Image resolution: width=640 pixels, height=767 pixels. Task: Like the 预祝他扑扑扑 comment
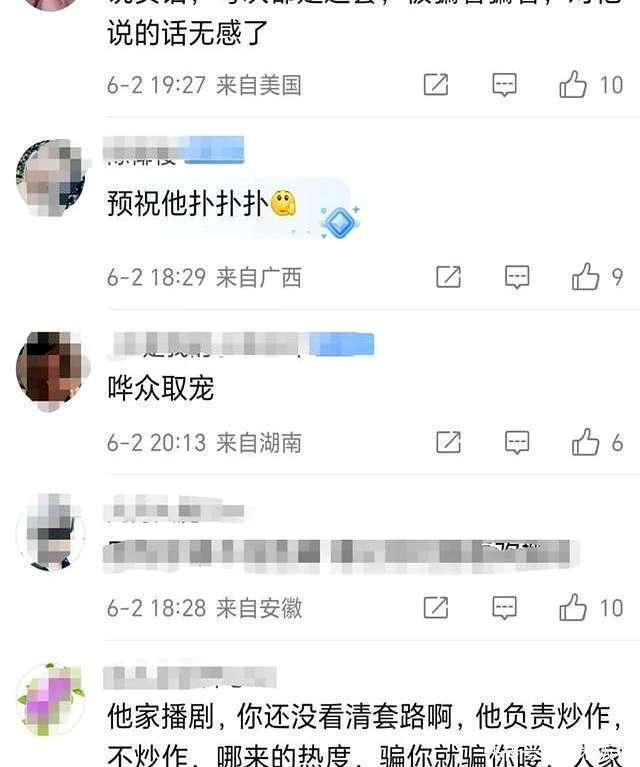coord(585,277)
